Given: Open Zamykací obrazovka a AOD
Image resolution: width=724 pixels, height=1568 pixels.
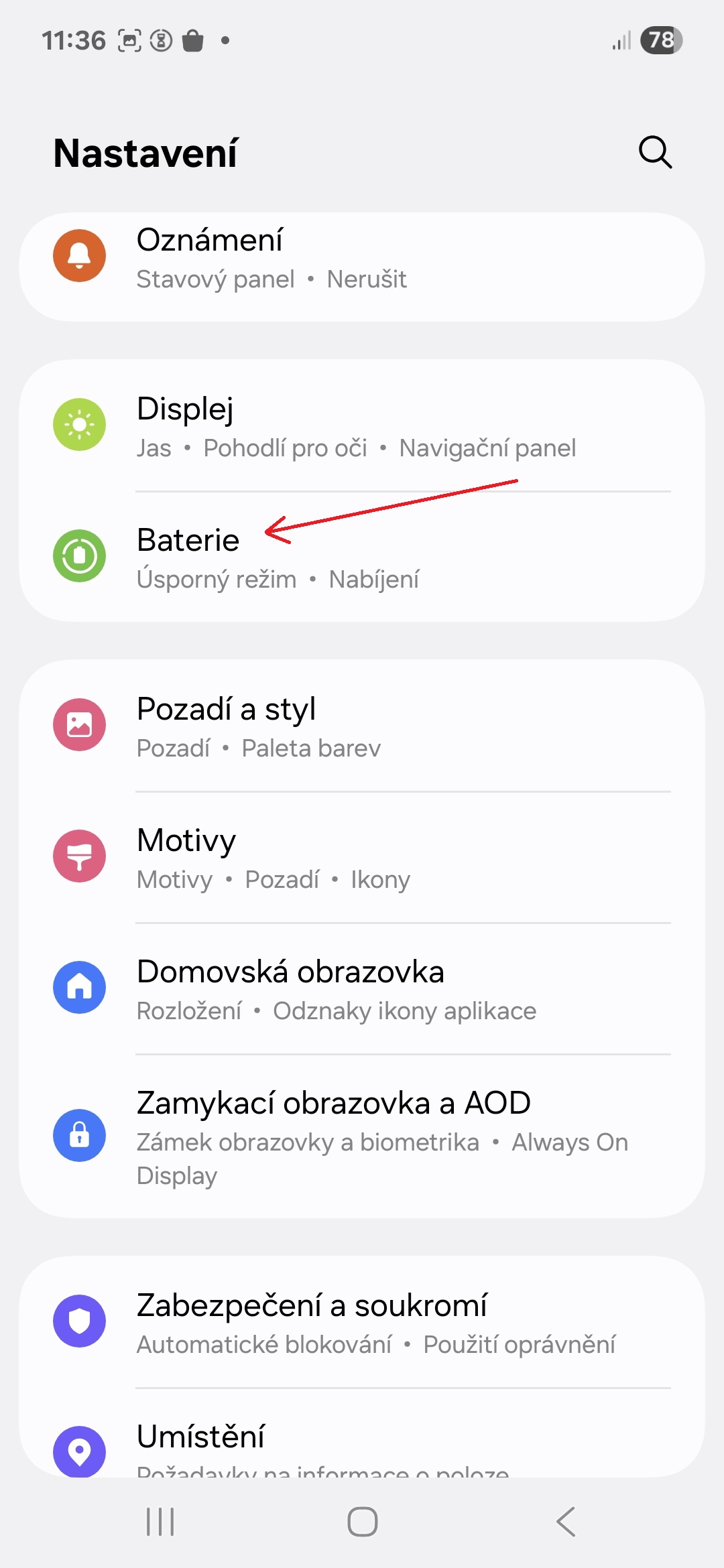Looking at the screenshot, I should (x=362, y=1136).
